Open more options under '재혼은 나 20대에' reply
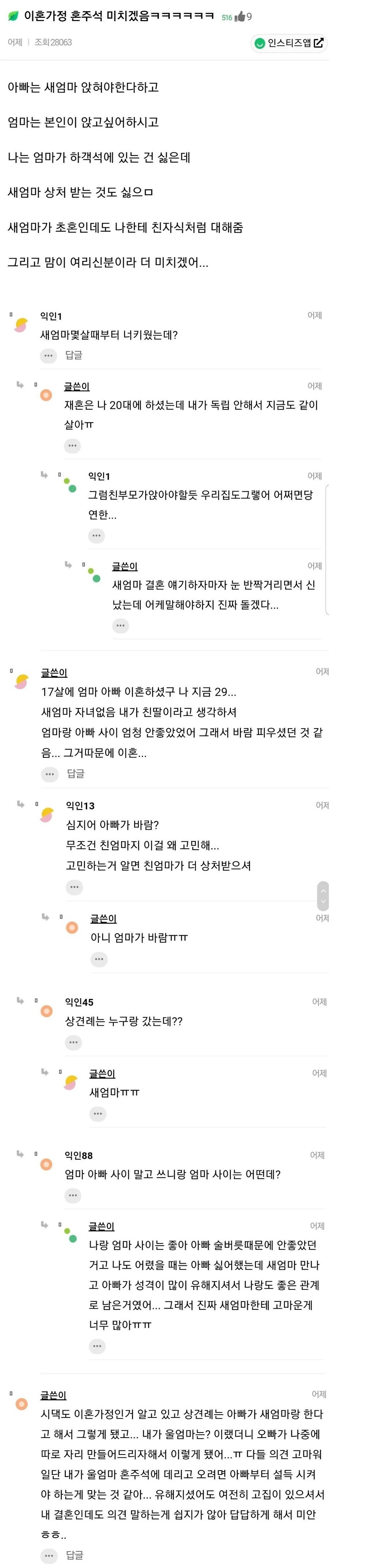 point(72,445)
